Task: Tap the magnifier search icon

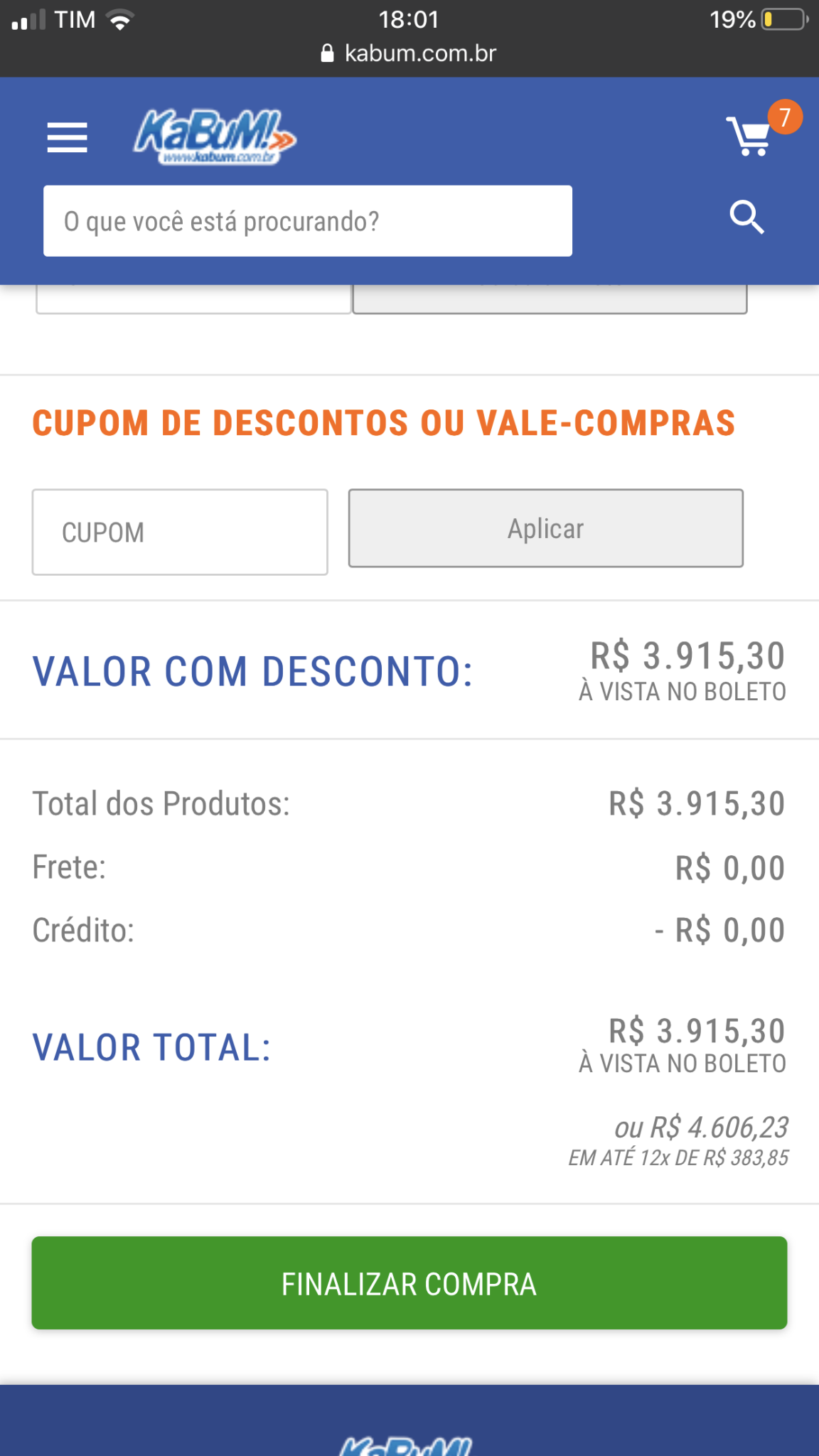Action: (746, 217)
